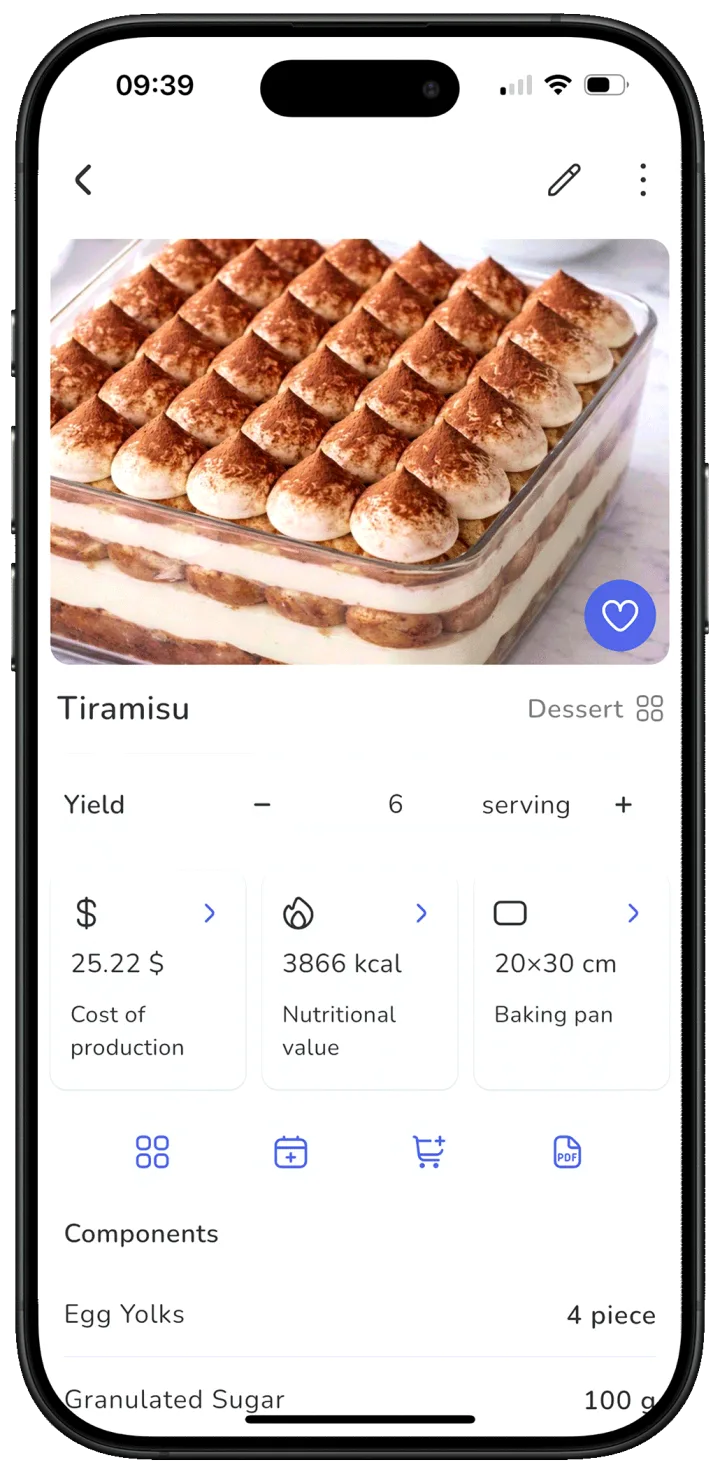Screen dimensions: 720x1474
Task: Open the Cost of production card
Action: tap(148, 982)
